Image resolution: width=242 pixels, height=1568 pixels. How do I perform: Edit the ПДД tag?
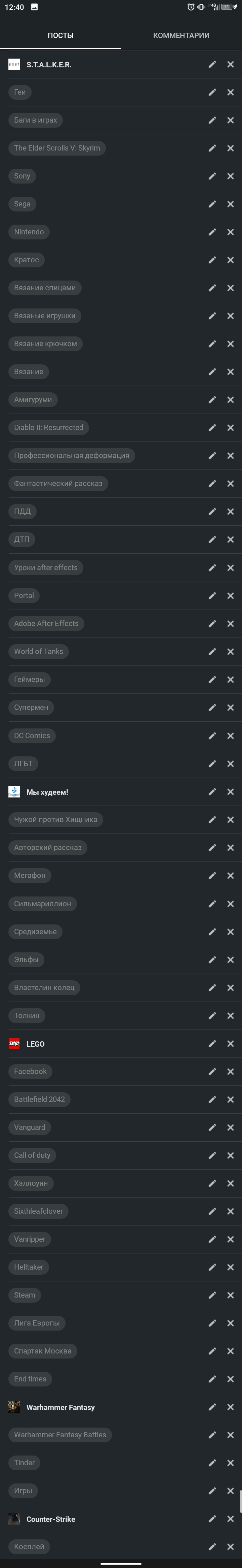pyautogui.click(x=212, y=511)
